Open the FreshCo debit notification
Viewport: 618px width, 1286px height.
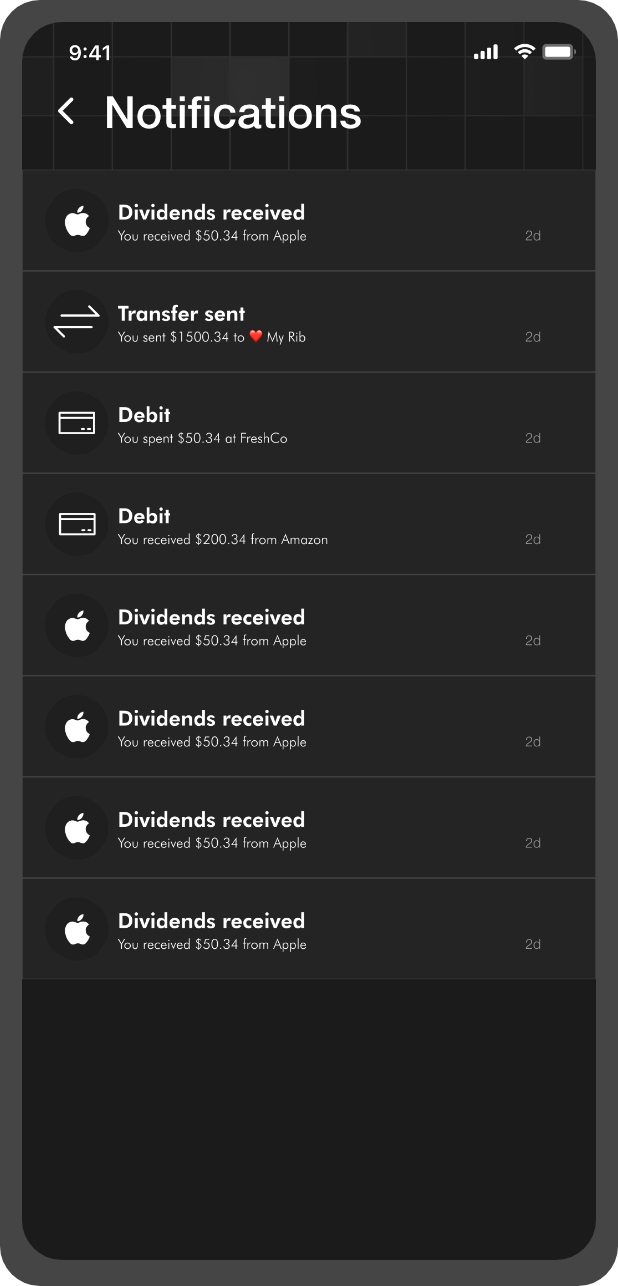(x=309, y=423)
